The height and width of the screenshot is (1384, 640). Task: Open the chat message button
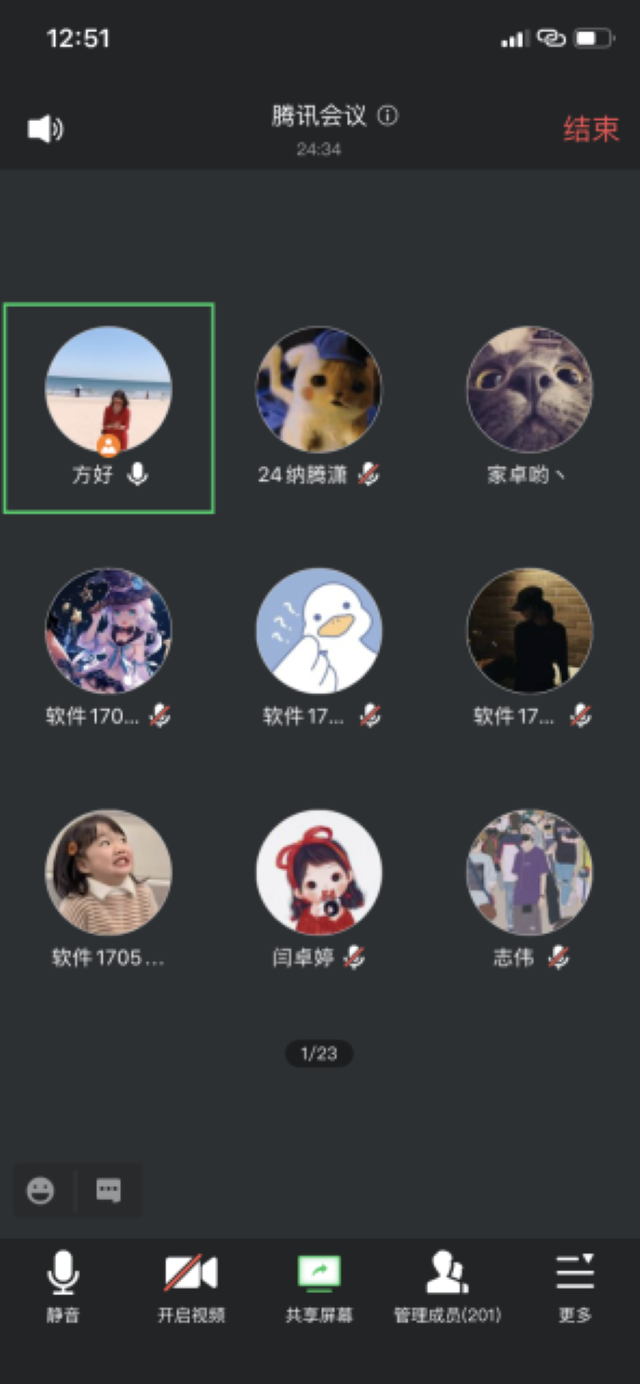pos(108,1191)
